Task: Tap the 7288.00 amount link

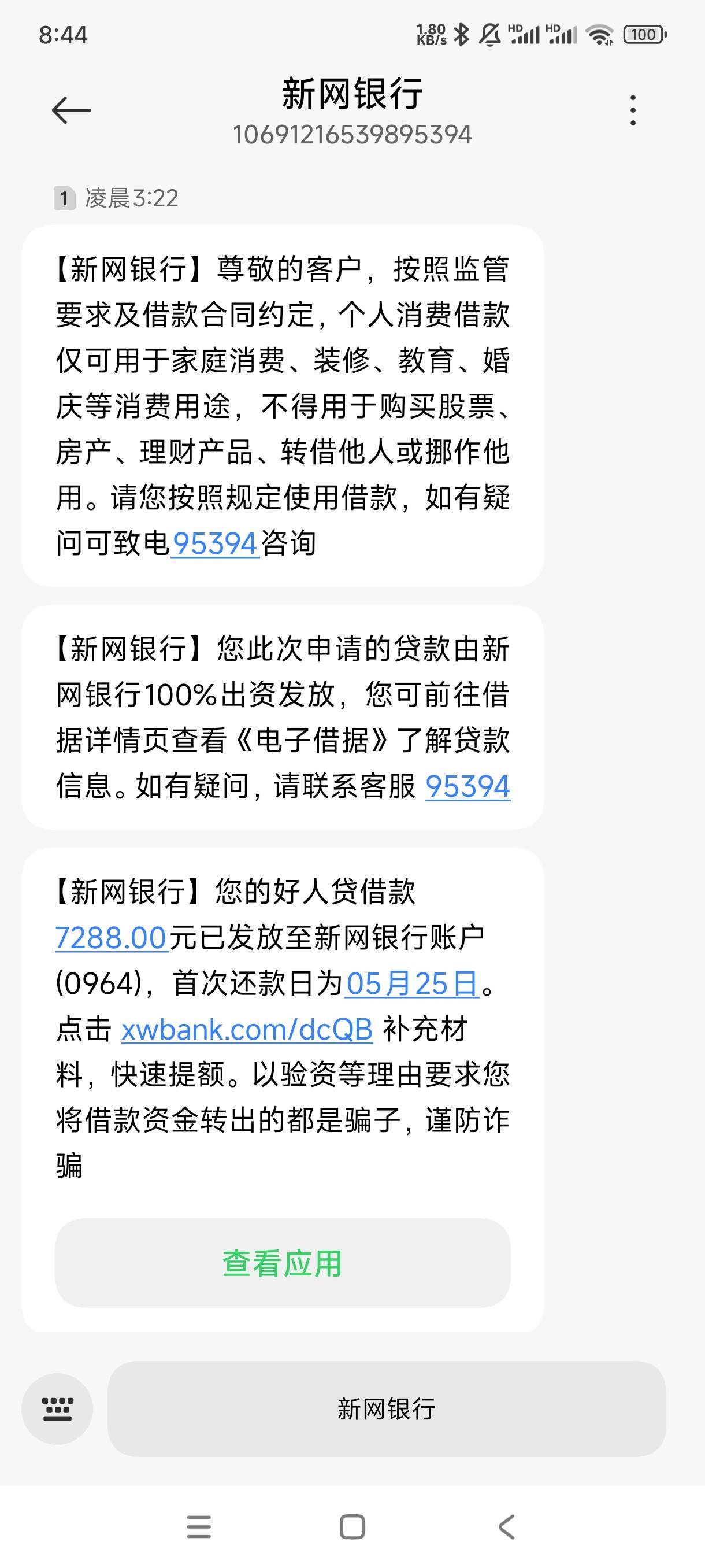Action: coord(112,937)
